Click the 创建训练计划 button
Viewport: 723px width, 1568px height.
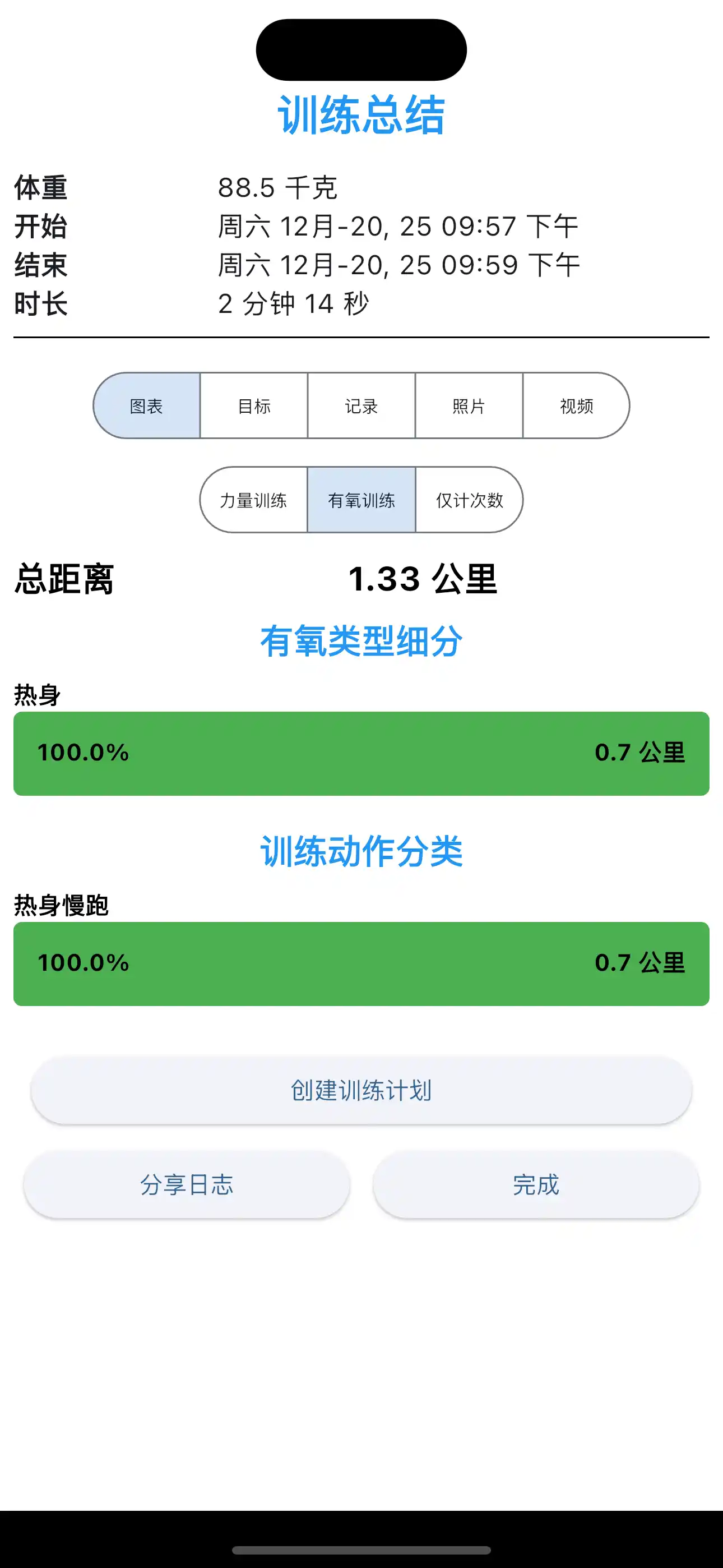click(x=361, y=1092)
